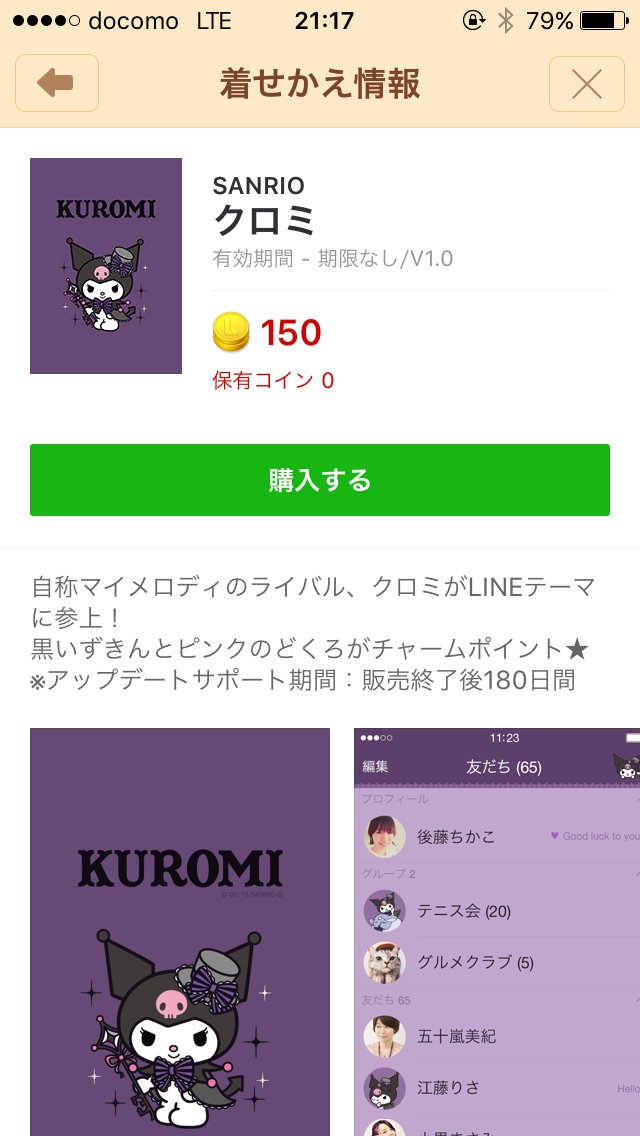This screenshot has width=640, height=1136.
Task: Tap the green 購入する purchase button
Action: click(320, 480)
